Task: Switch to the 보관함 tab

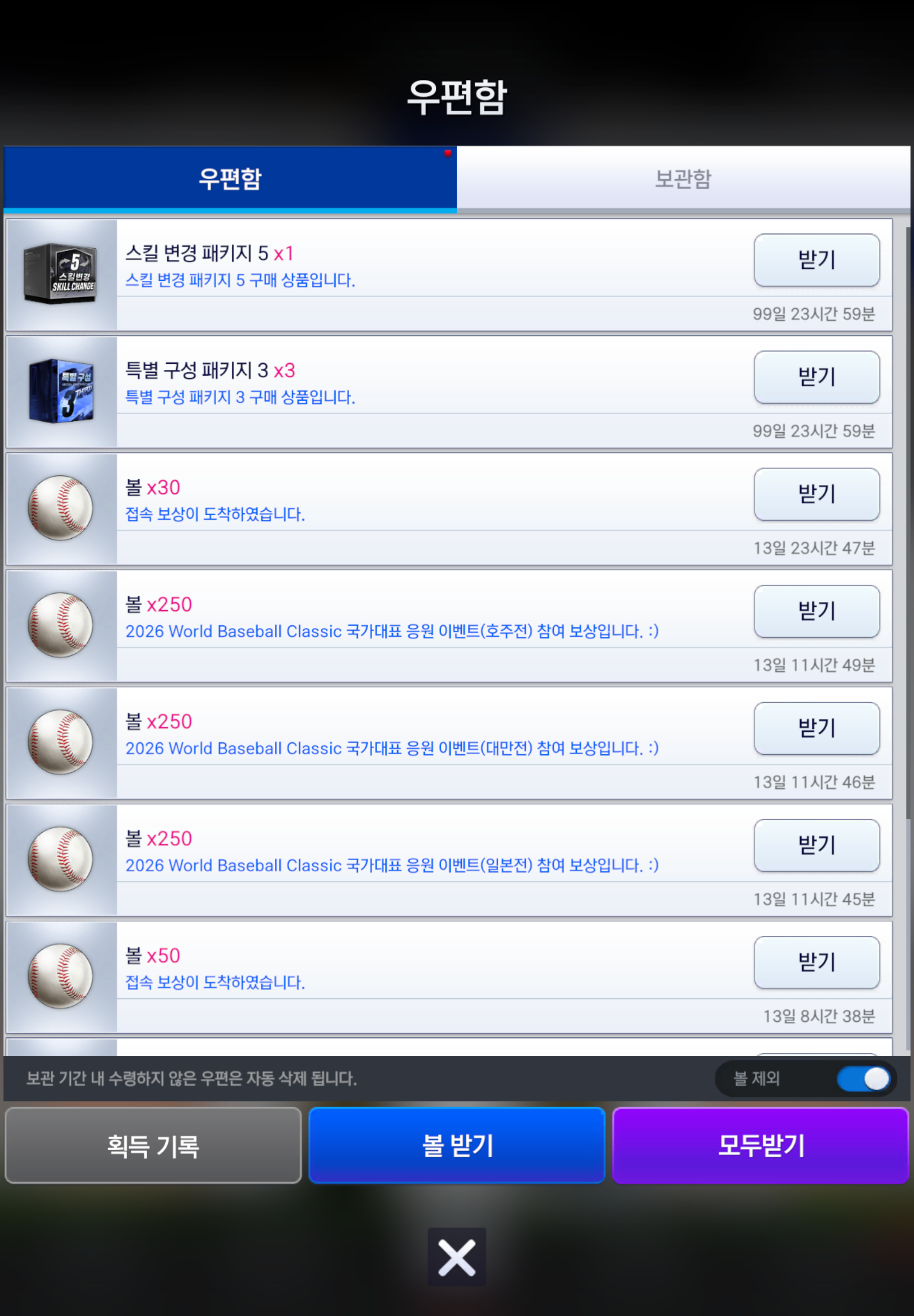Action: [683, 179]
